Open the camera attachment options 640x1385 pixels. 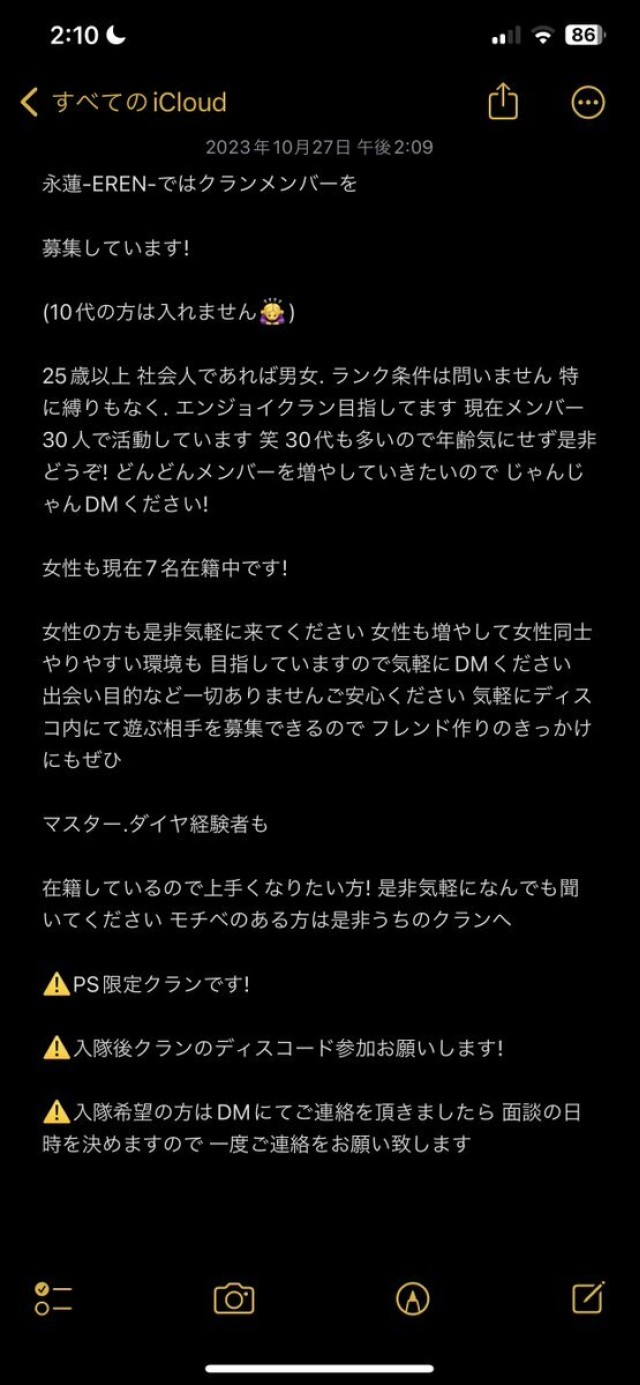[234, 1299]
